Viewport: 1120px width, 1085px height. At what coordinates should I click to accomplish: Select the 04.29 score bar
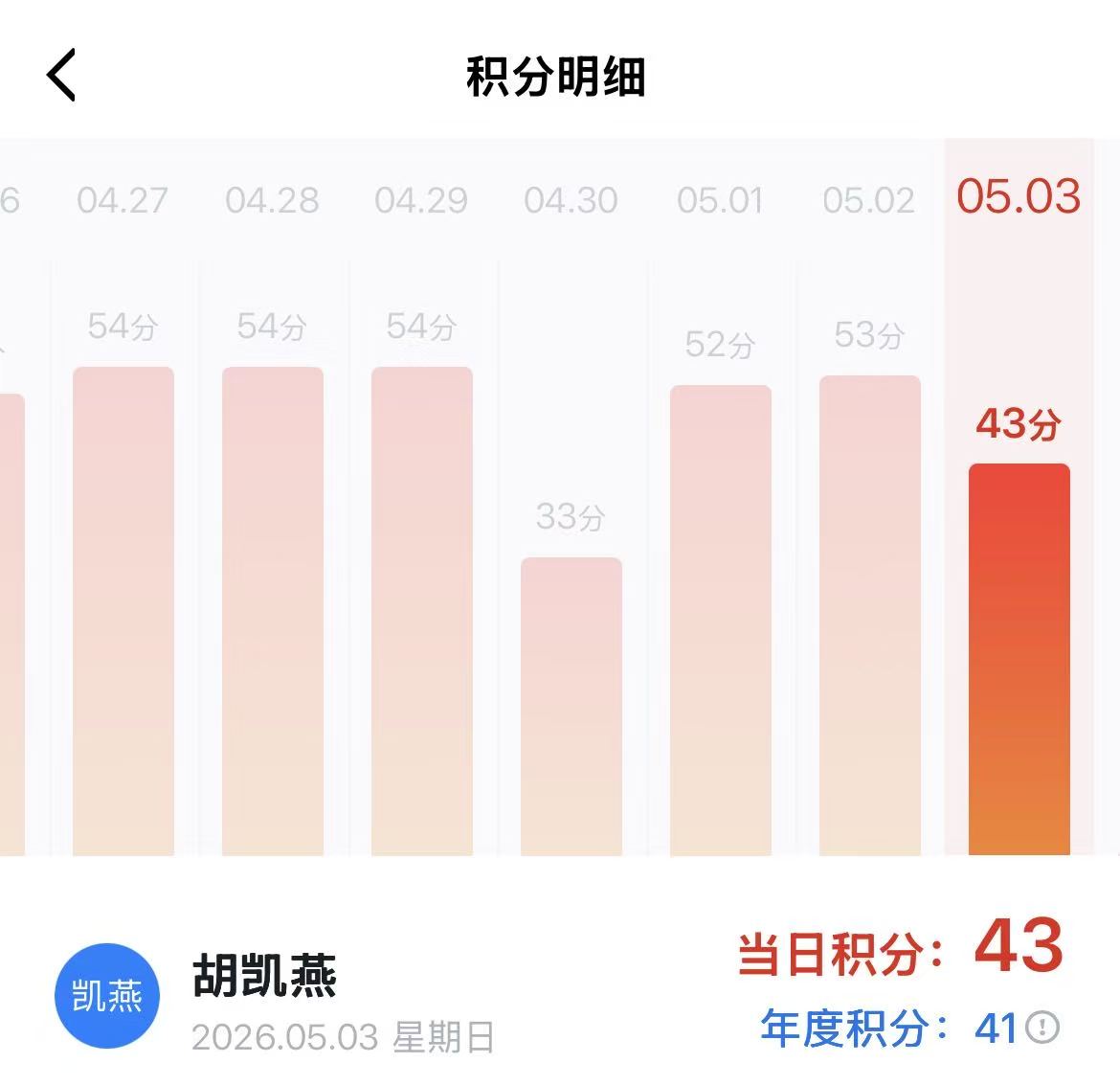tap(422, 611)
